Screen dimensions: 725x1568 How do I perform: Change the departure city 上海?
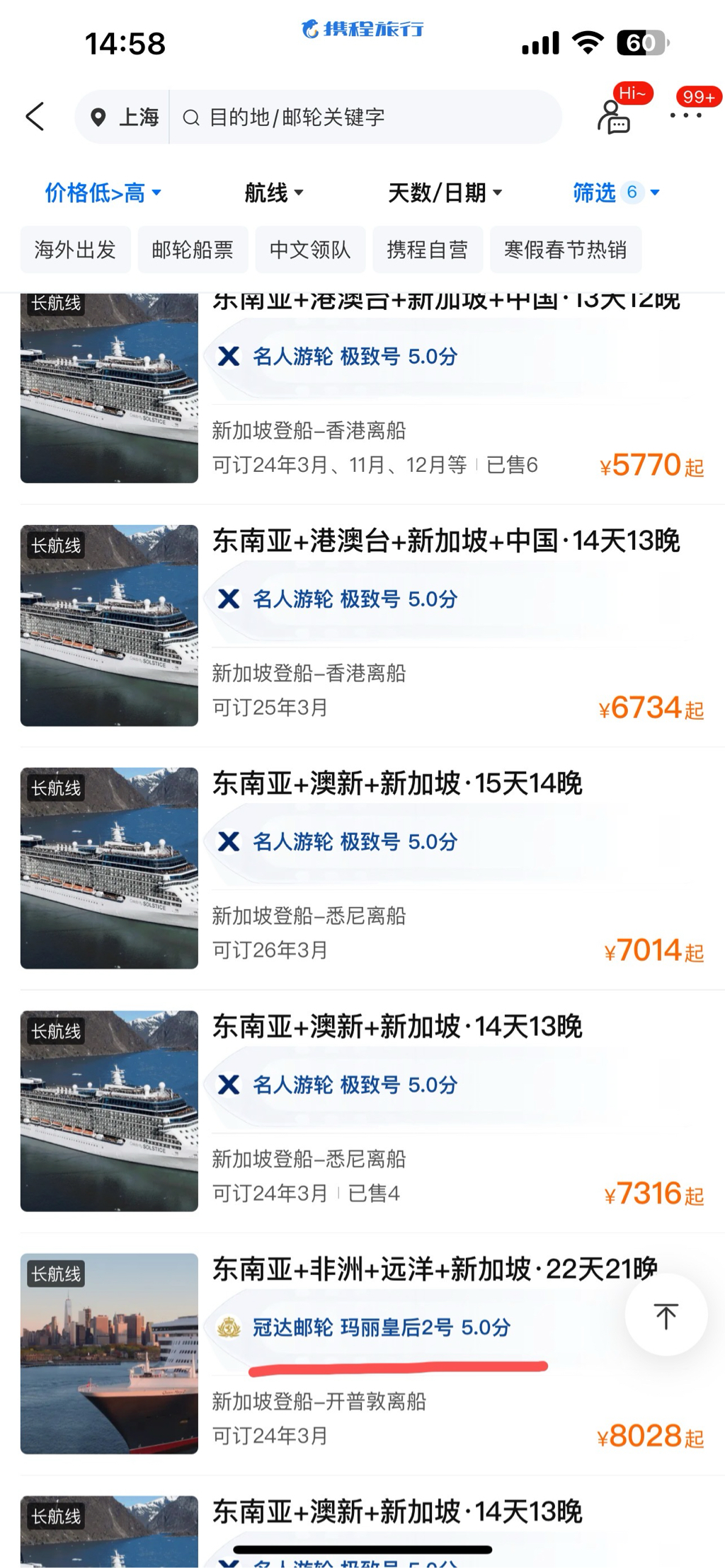point(125,117)
